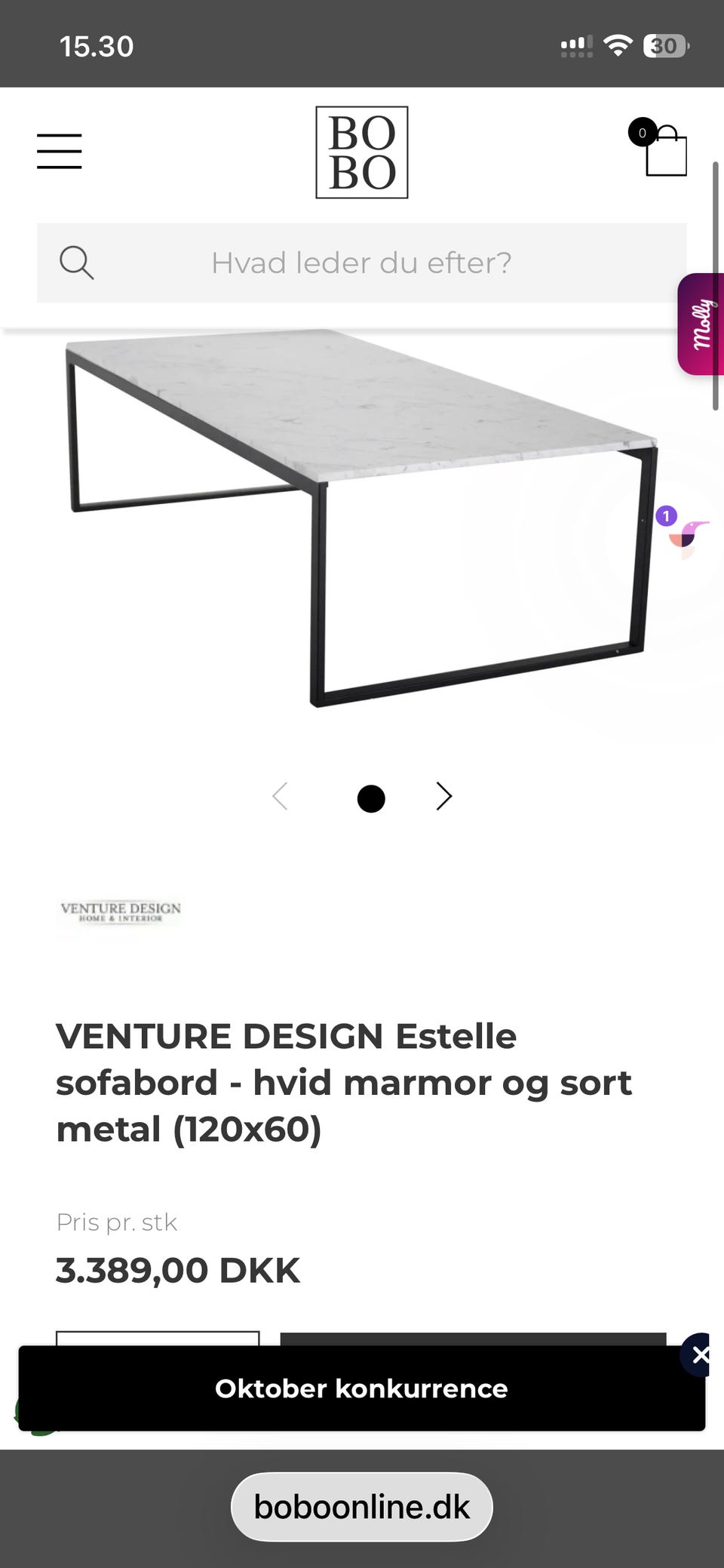Open the hamburger menu
Viewport: 724px width, 1568px height.
click(60, 151)
